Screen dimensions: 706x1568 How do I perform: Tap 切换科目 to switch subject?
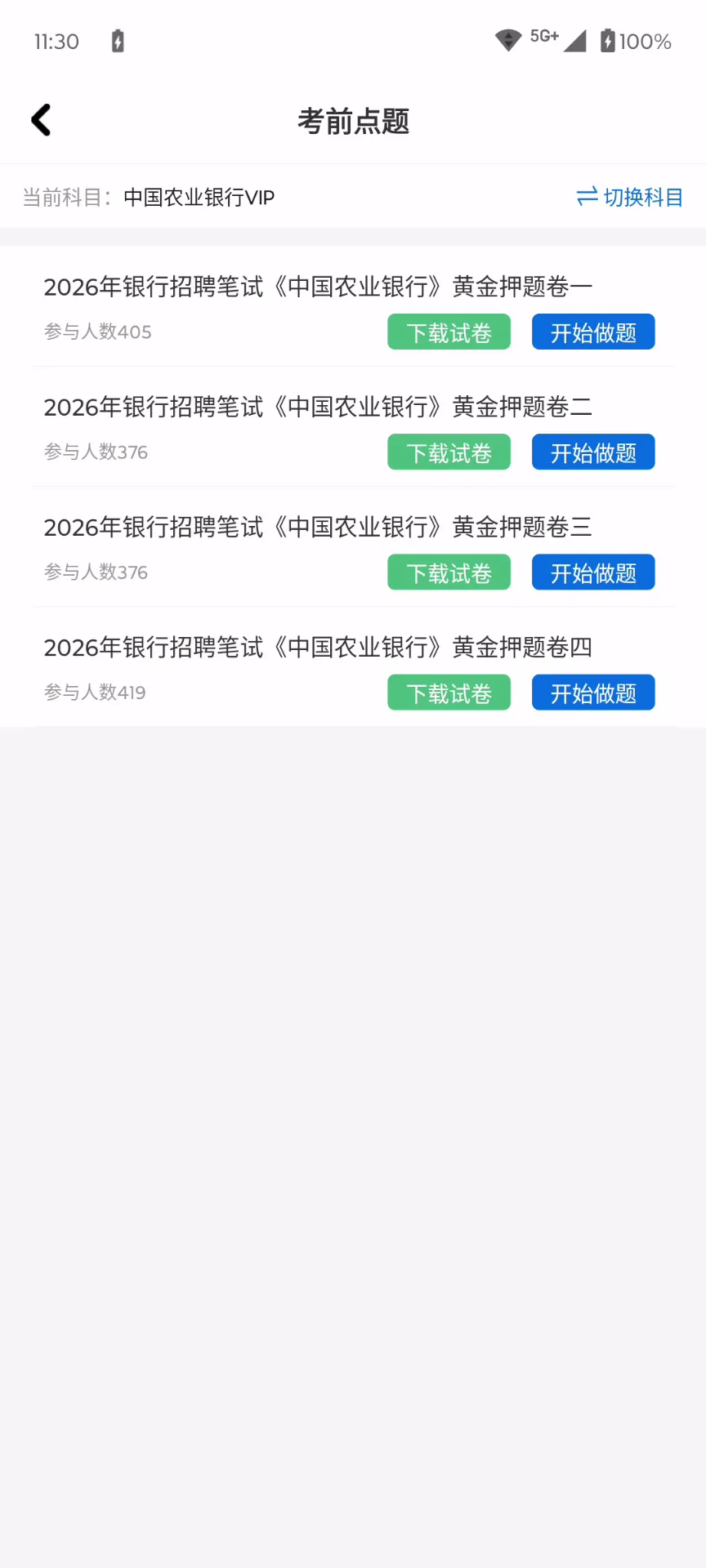click(x=629, y=197)
